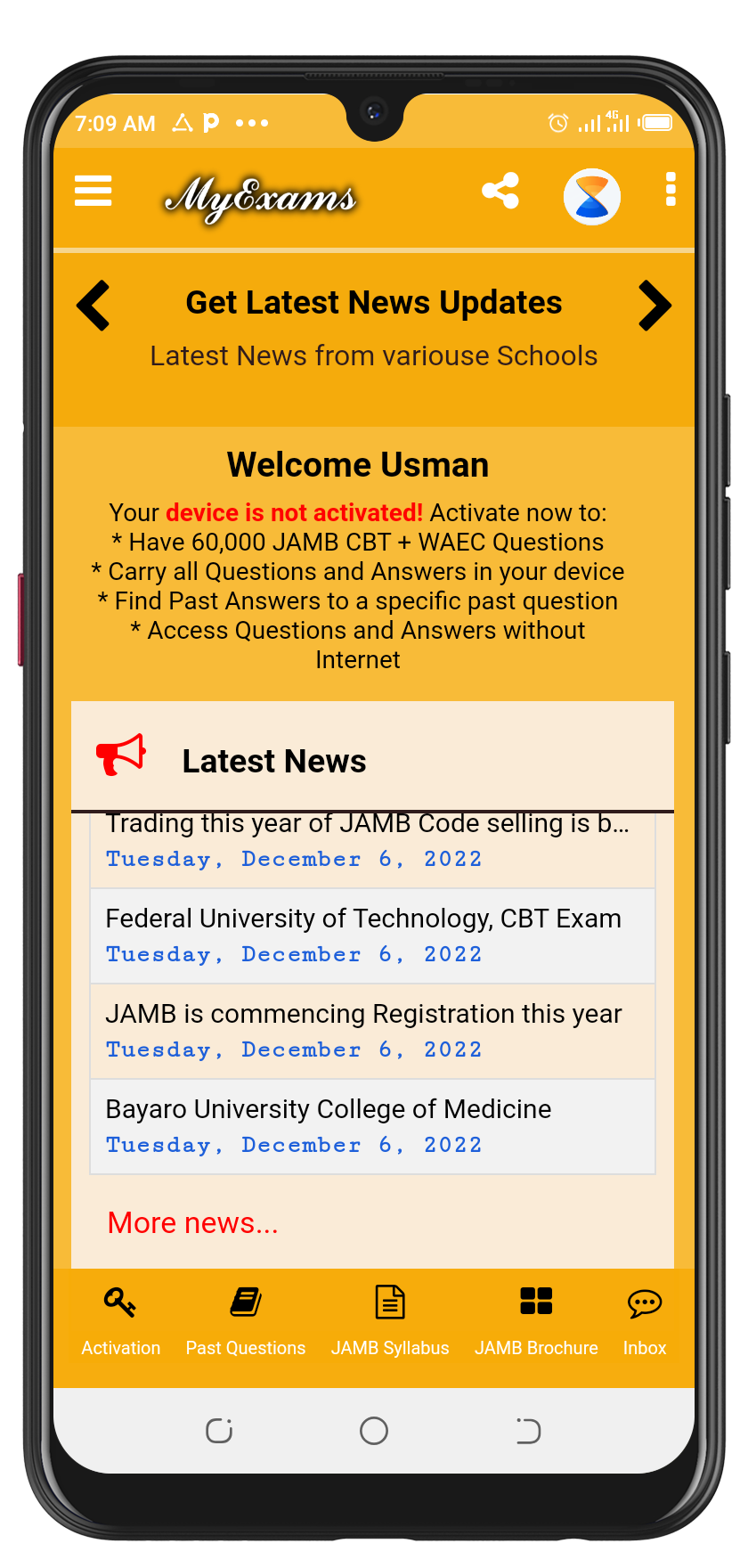Tap the system home button
This screenshot has height=1568, width=748.
click(x=374, y=1431)
